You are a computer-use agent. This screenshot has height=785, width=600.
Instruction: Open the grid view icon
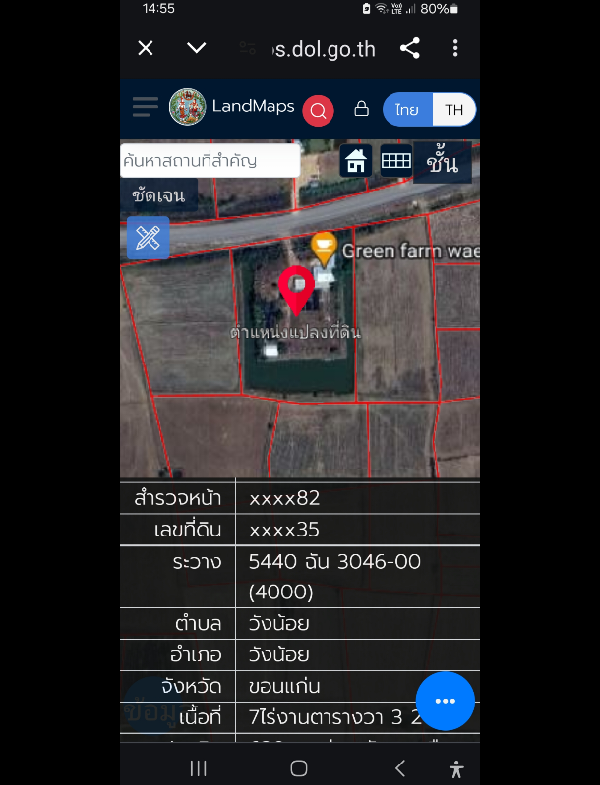(x=396, y=161)
